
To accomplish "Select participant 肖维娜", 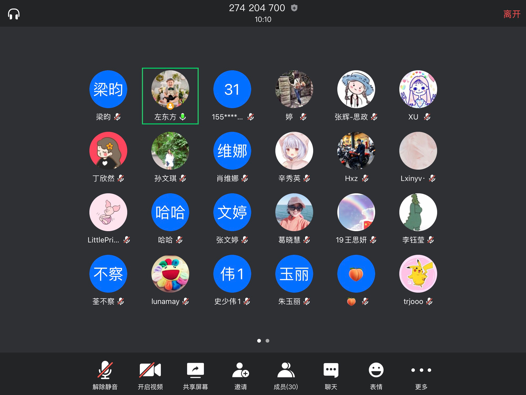I will [x=232, y=157].
